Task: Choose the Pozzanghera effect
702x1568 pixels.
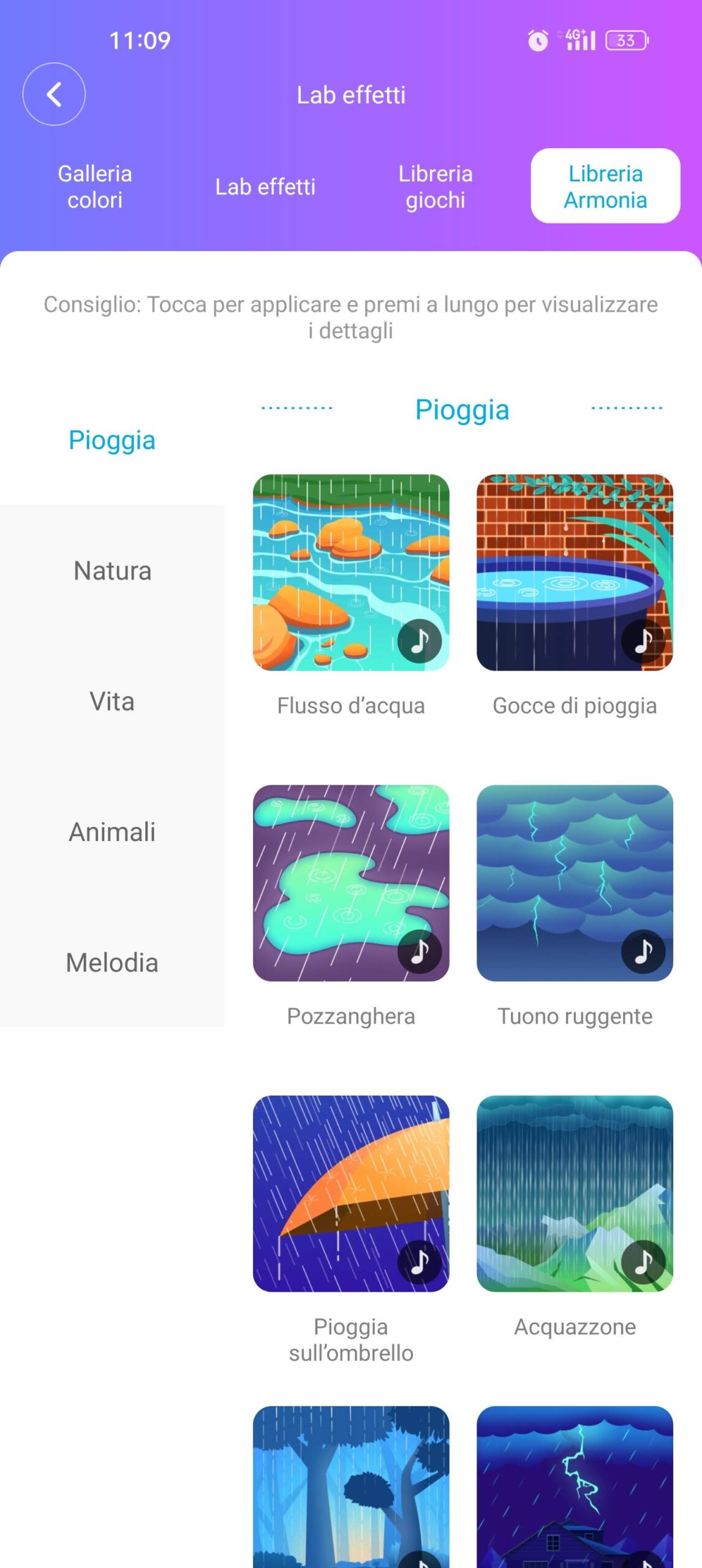Action: 351,883
